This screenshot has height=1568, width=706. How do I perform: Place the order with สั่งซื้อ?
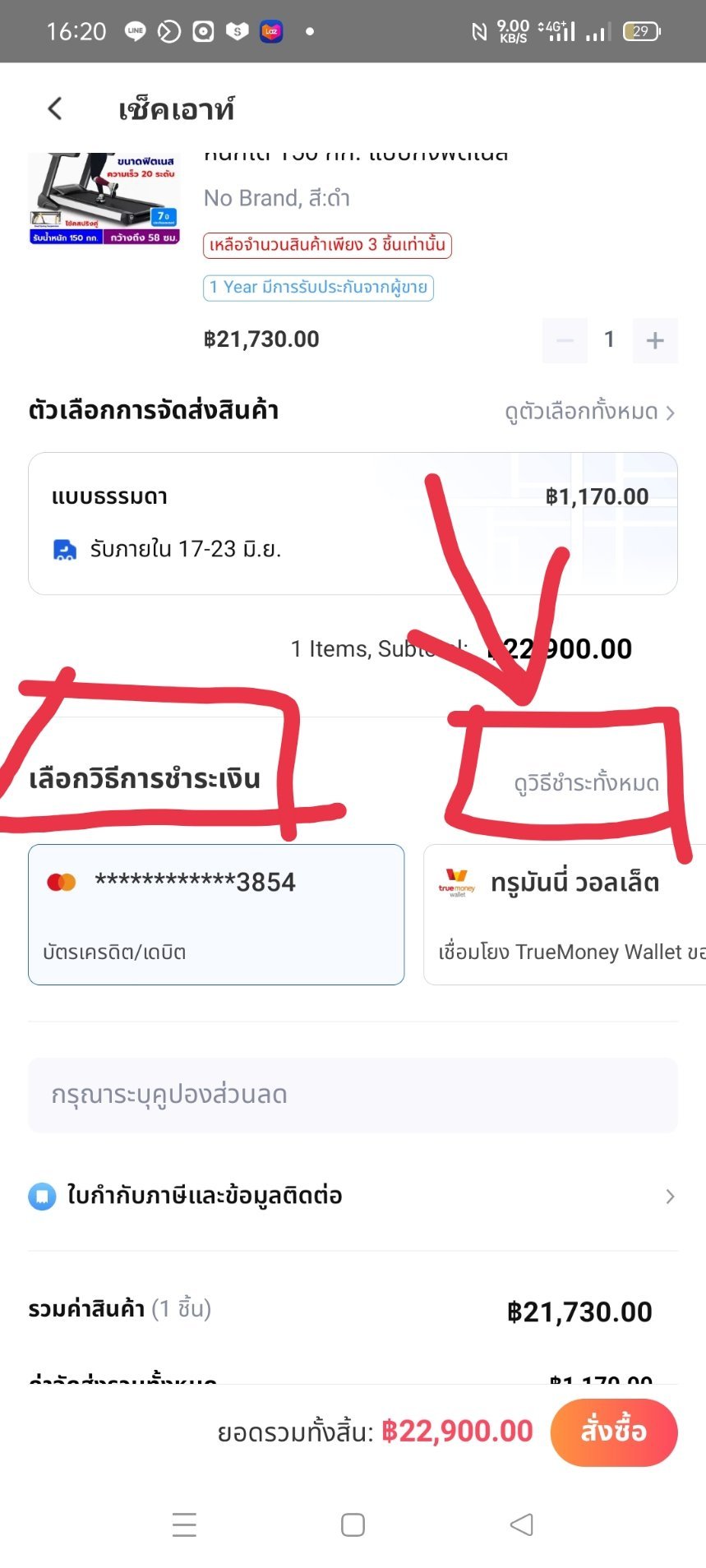(x=613, y=1432)
